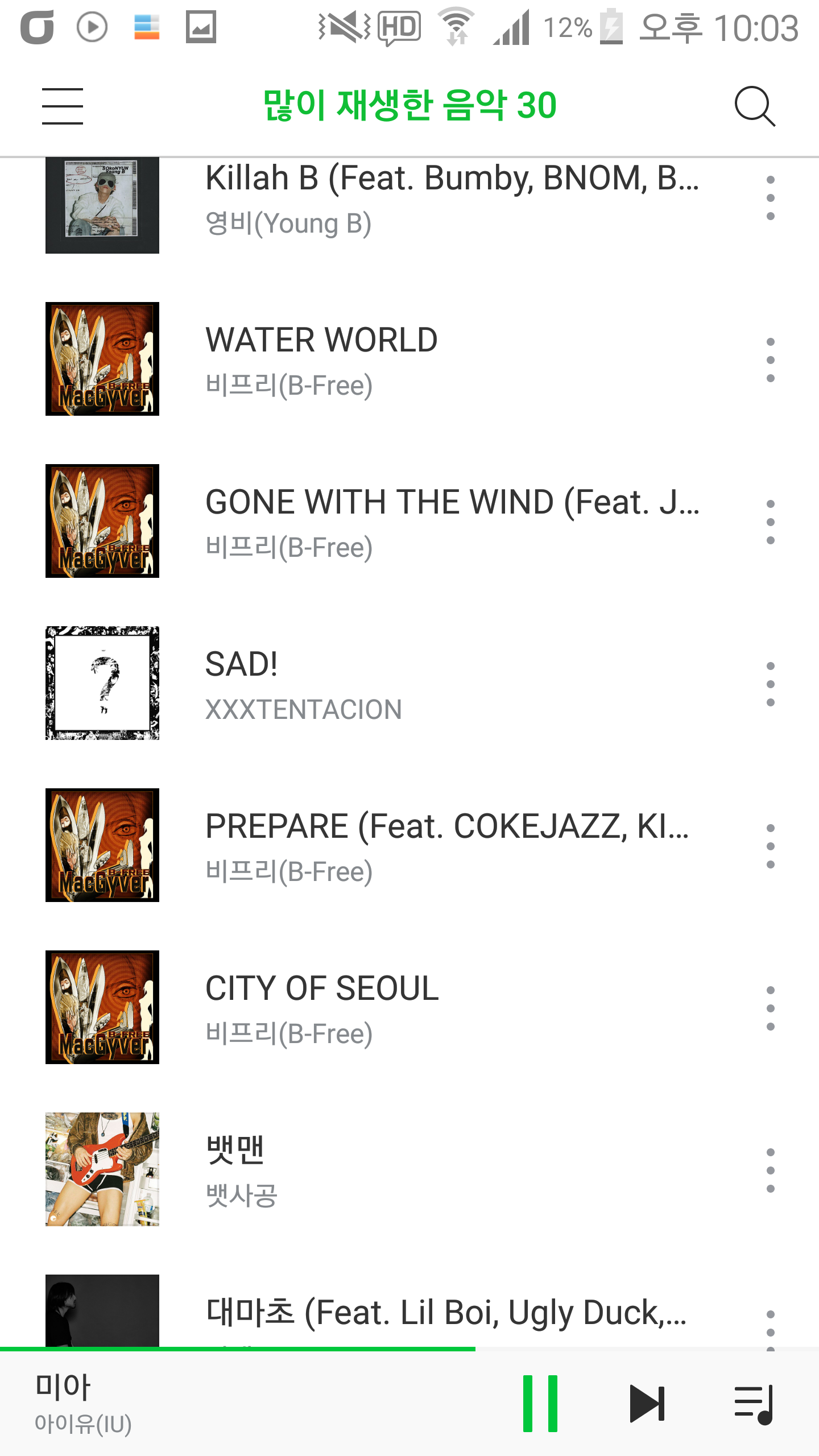
Task: Show more options for 뱃맨
Action: [x=770, y=1170]
